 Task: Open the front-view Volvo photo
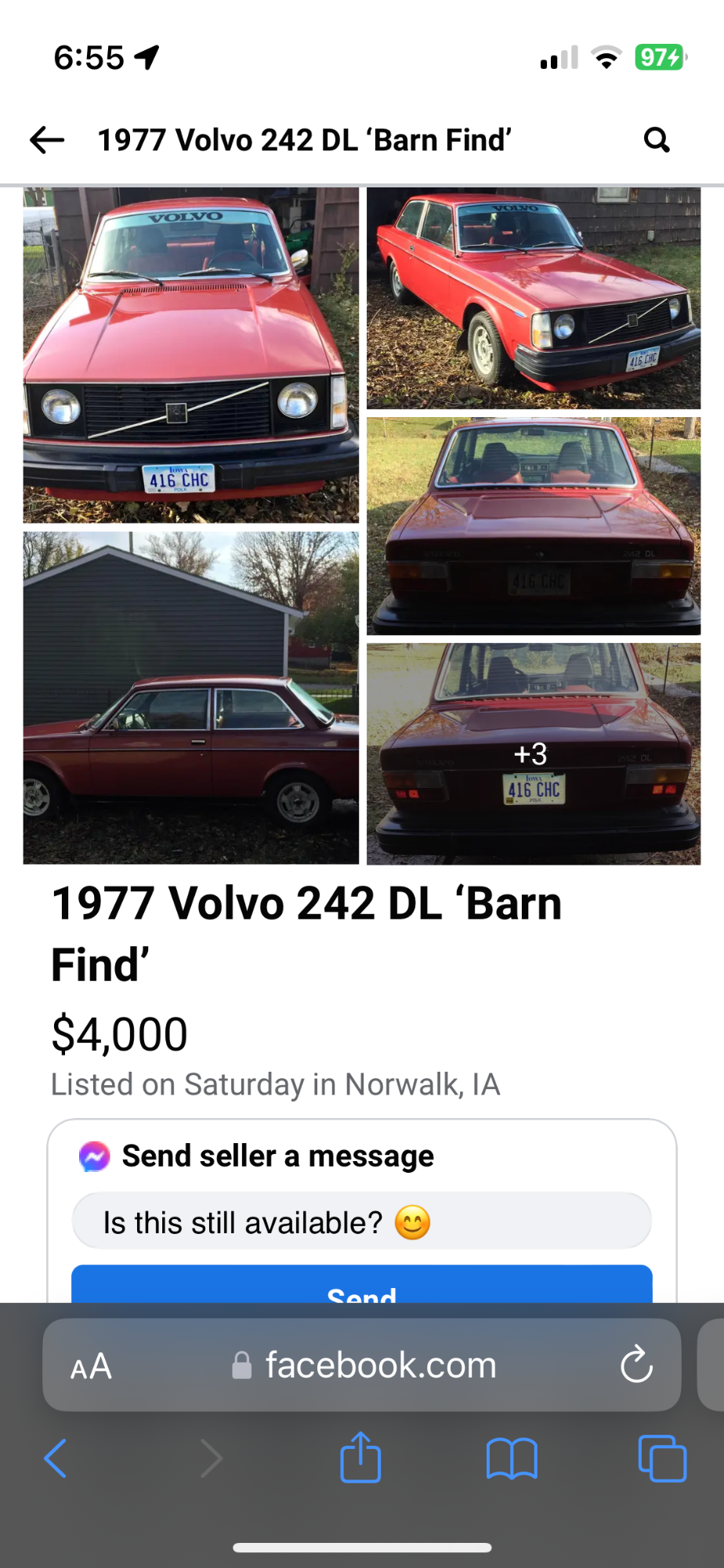(191, 355)
